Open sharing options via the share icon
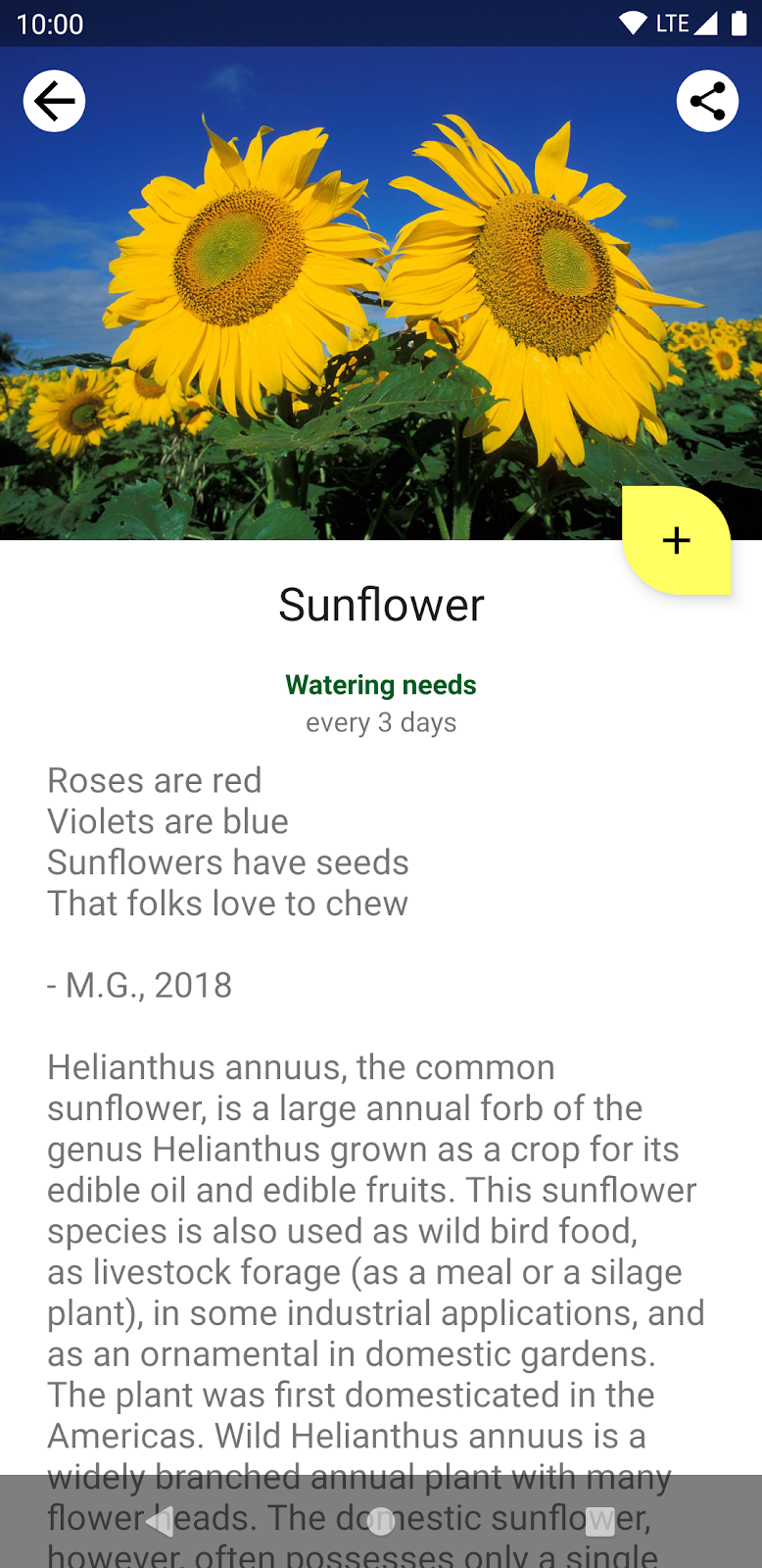762x1568 pixels. point(707,101)
